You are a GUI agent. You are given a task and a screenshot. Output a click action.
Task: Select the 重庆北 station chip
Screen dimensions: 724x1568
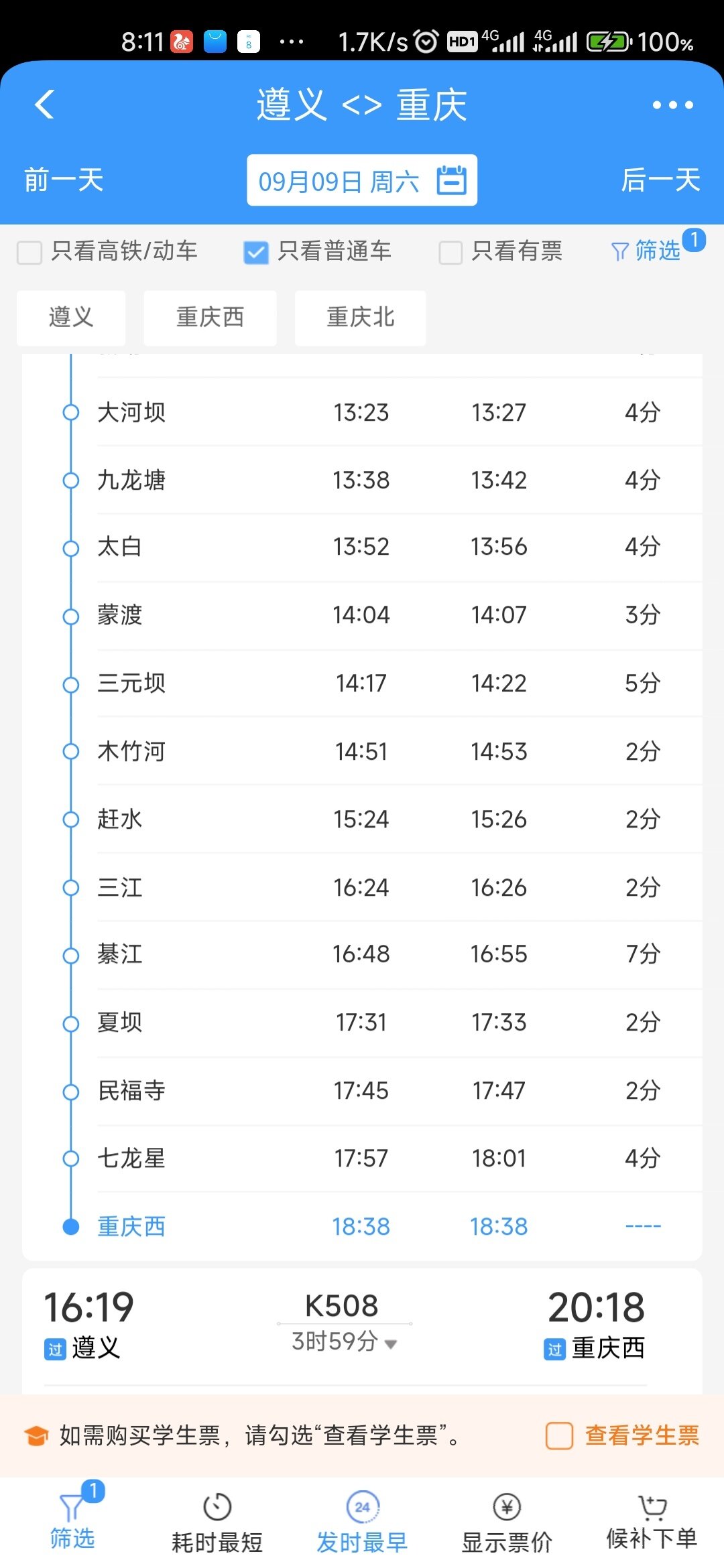pos(360,318)
